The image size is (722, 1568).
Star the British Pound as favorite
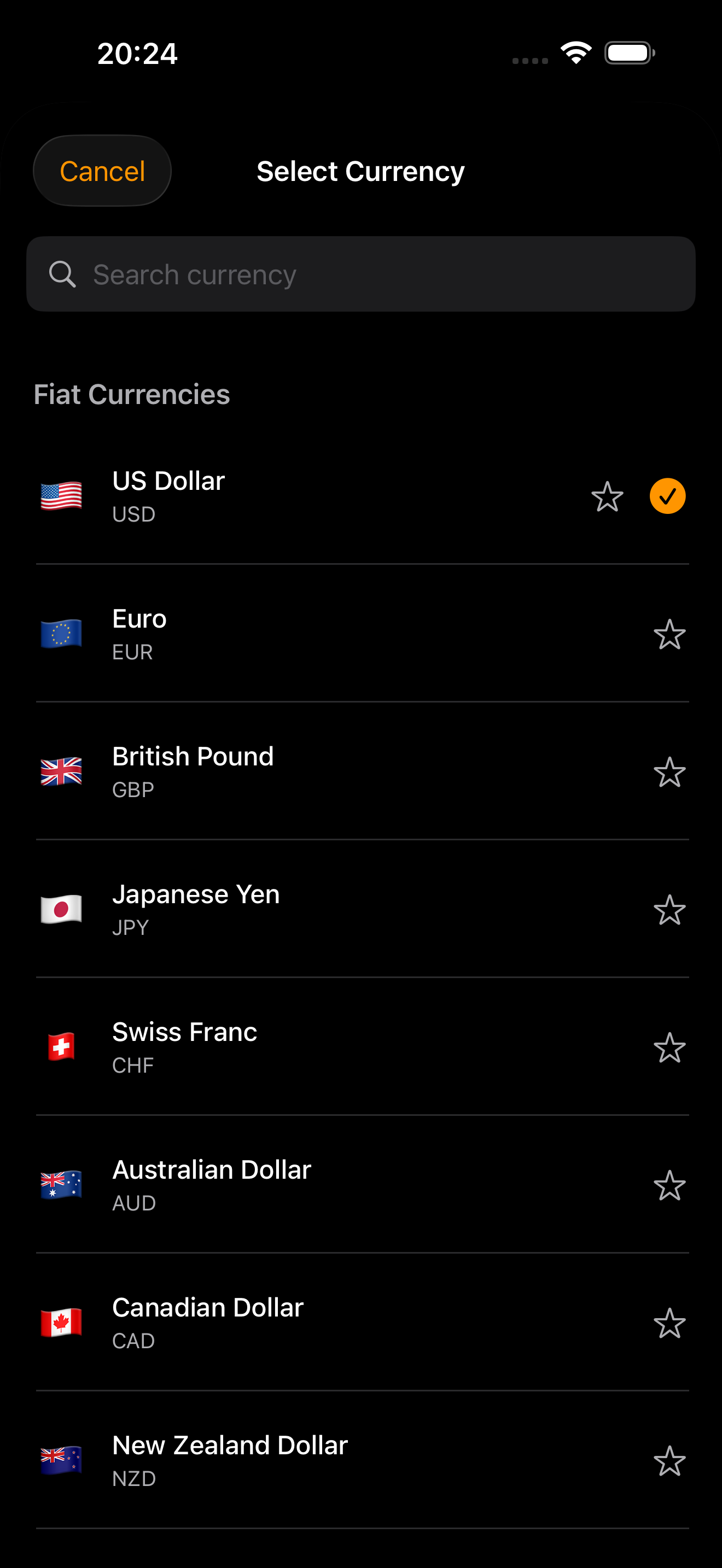[670, 772]
